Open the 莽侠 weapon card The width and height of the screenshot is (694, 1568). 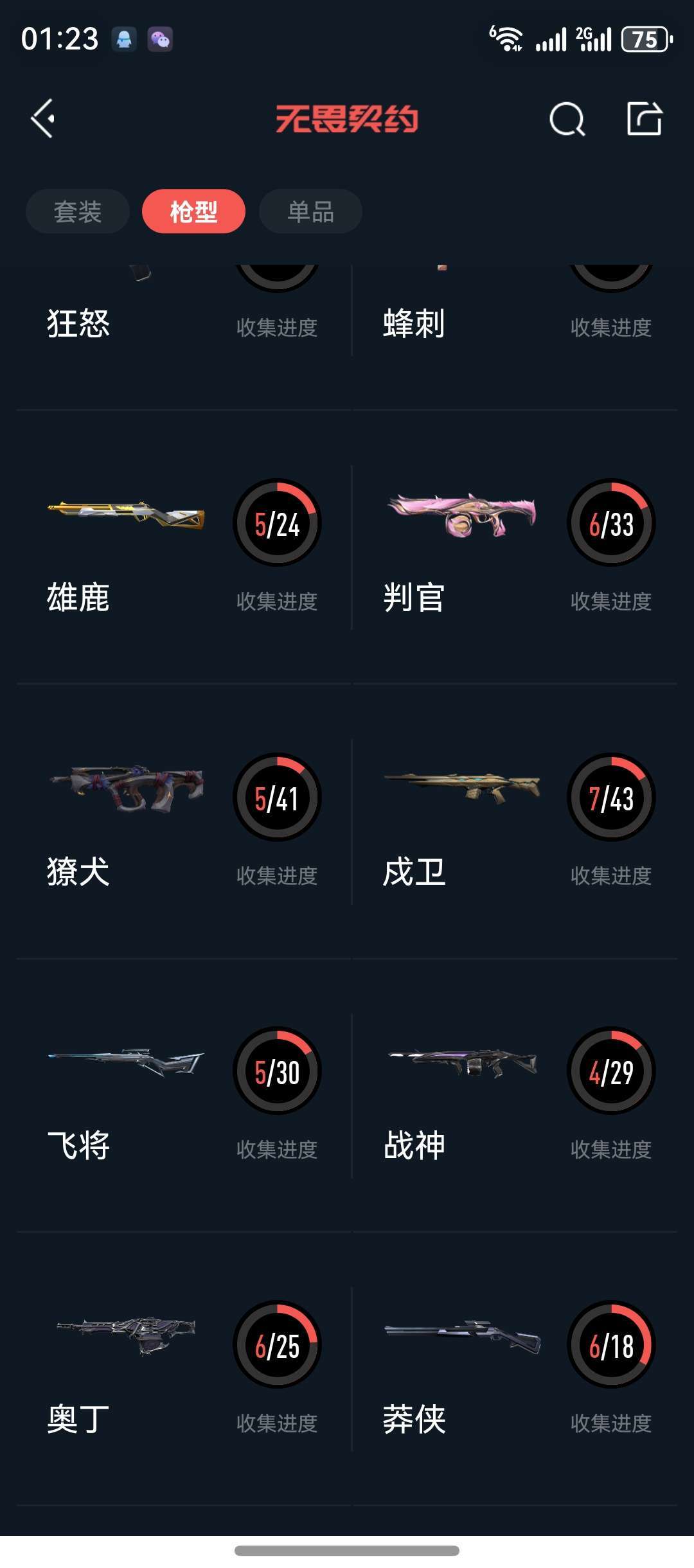coord(515,1369)
